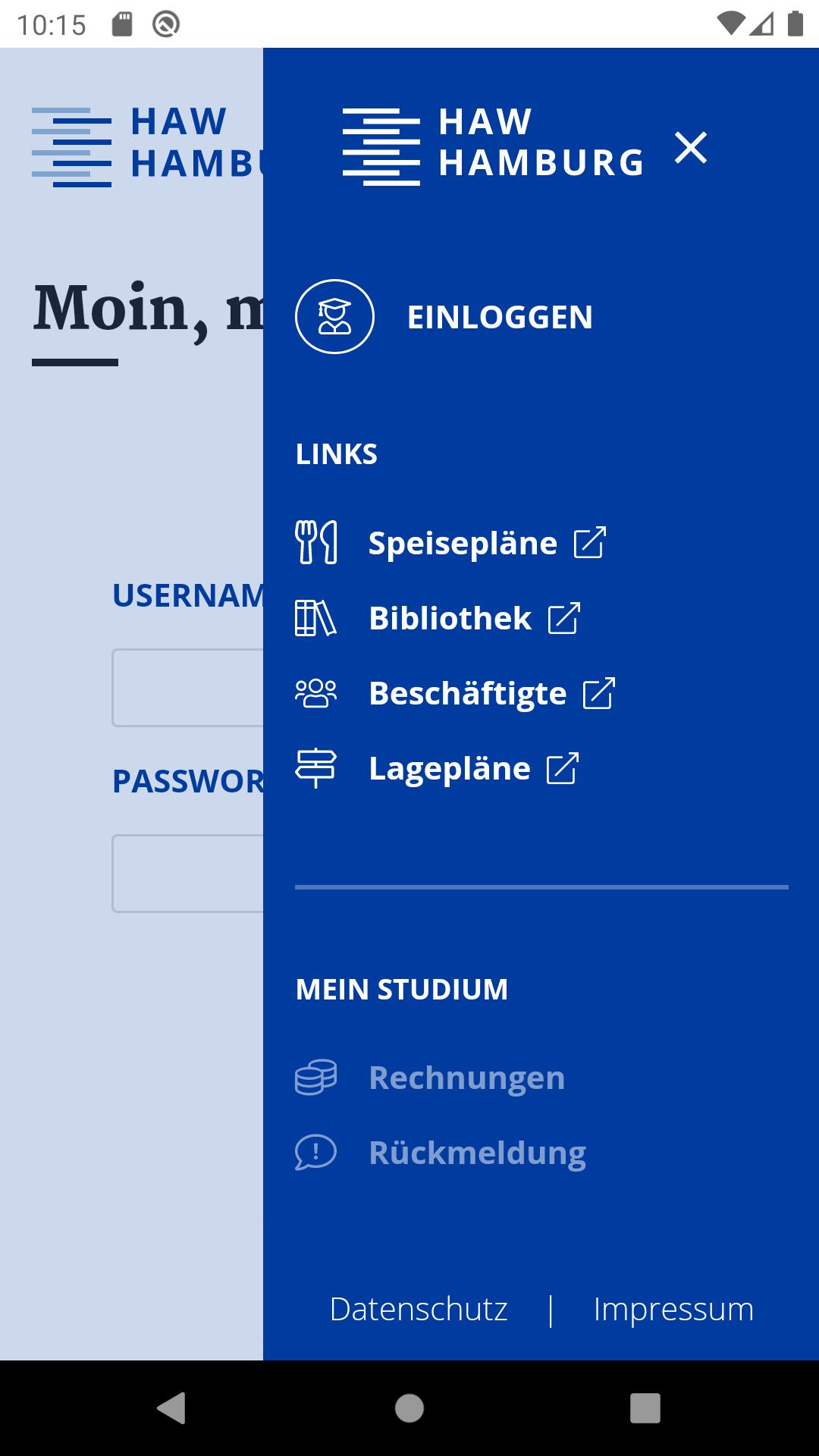Image resolution: width=819 pixels, height=1456 pixels.
Task: Close the navigation drawer
Action: tap(691, 148)
